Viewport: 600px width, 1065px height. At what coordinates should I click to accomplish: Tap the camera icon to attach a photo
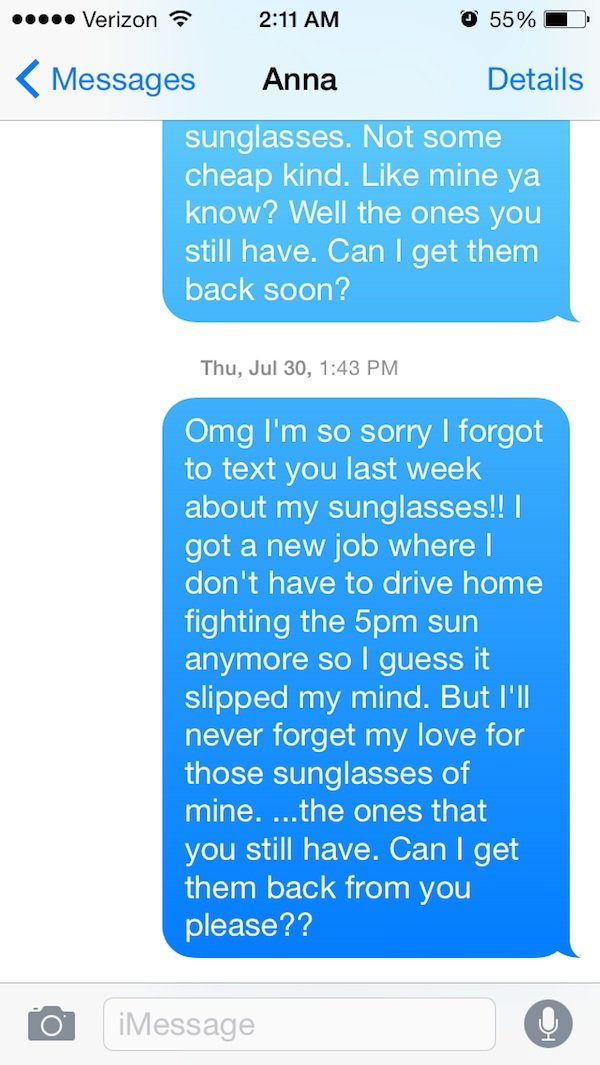[x=51, y=1024]
